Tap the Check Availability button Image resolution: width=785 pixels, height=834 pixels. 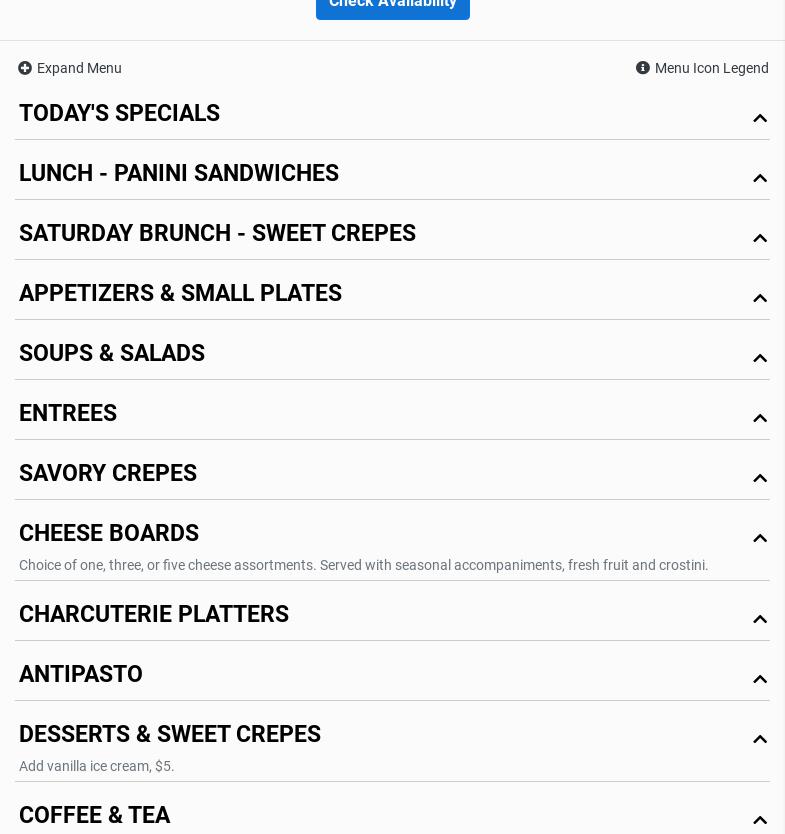point(392,5)
